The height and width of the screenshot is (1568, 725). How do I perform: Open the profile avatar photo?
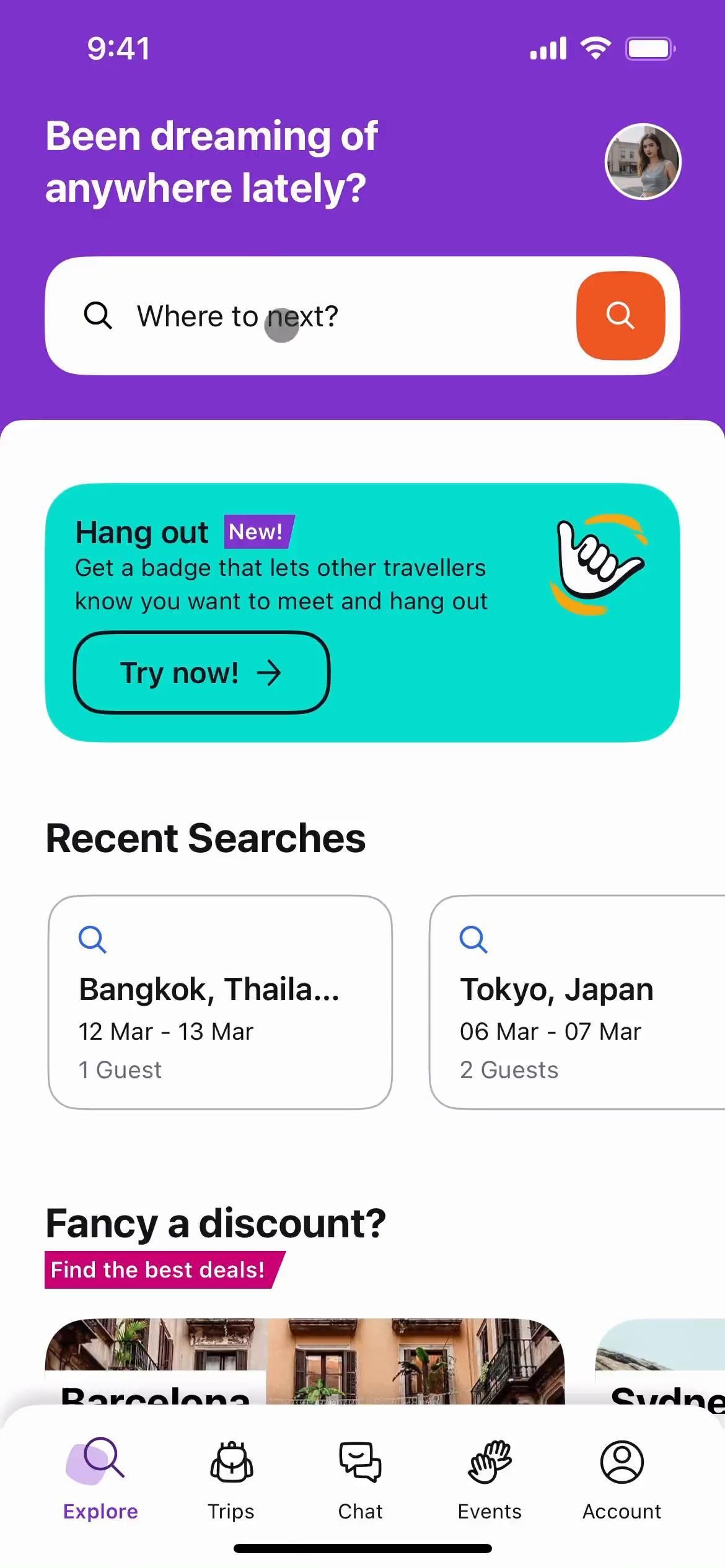click(643, 162)
